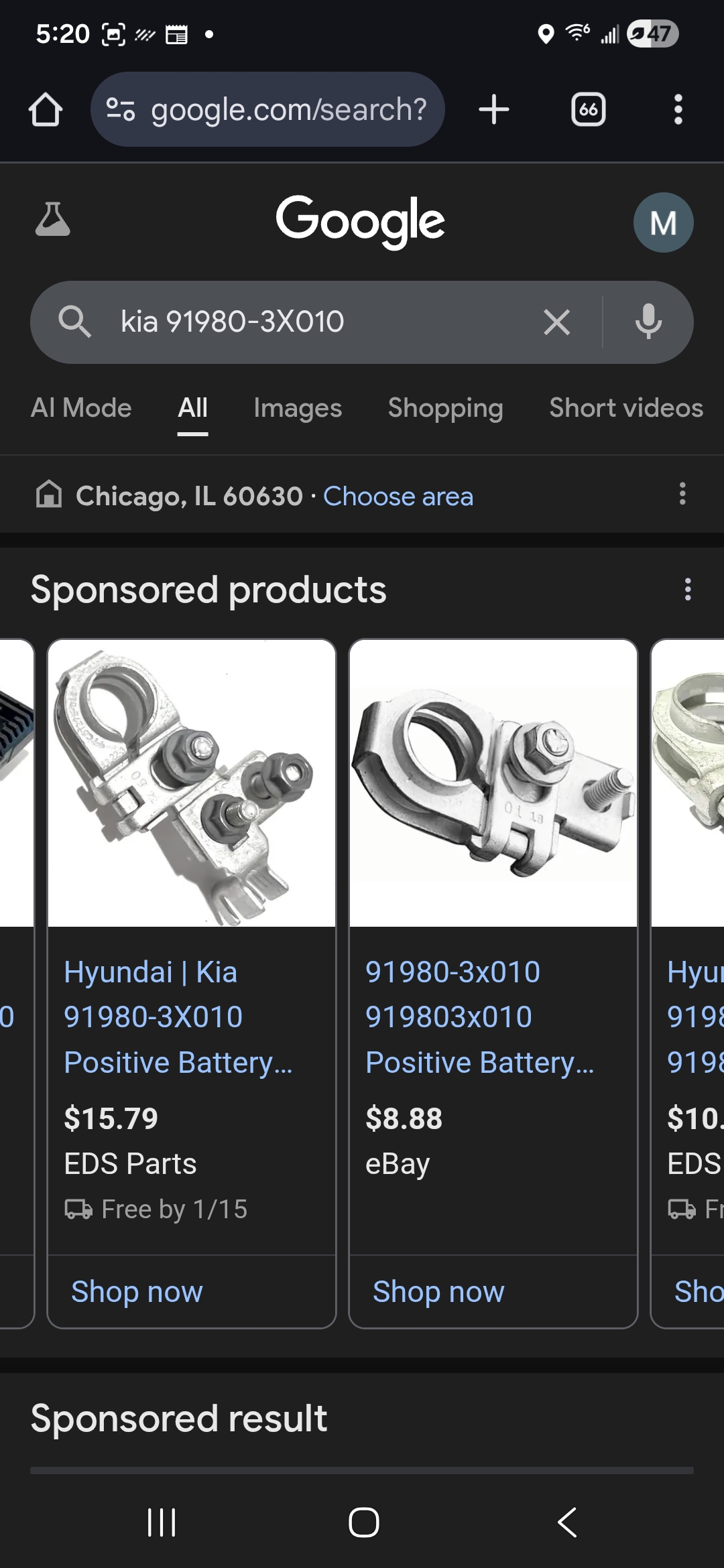This screenshot has width=724, height=1568.
Task: Tap the Choose area link
Action: [398, 497]
